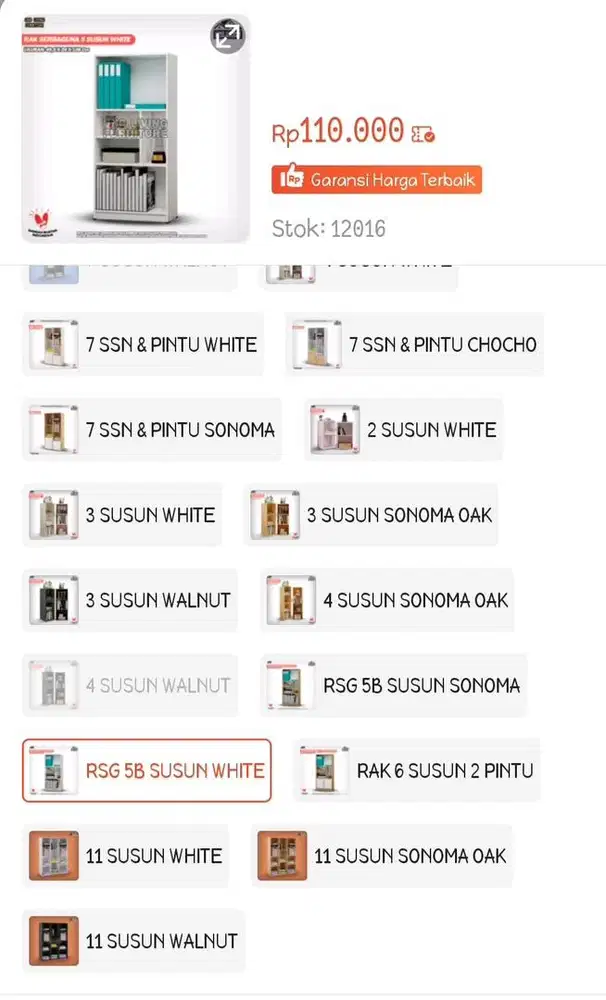
Task: Select the 11 SUSUN WHITE variant
Action: (x=125, y=856)
